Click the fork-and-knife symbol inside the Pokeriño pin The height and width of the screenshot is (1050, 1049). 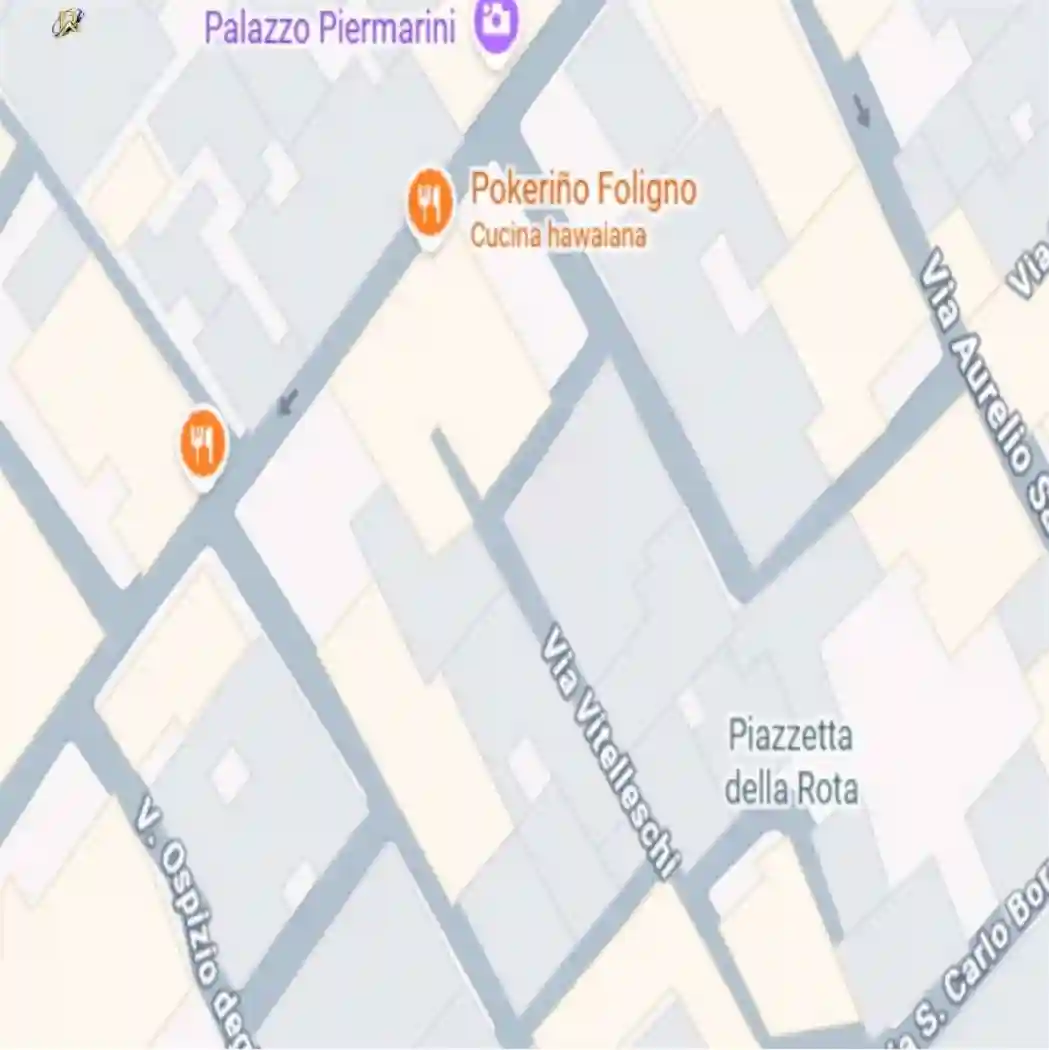coord(429,202)
